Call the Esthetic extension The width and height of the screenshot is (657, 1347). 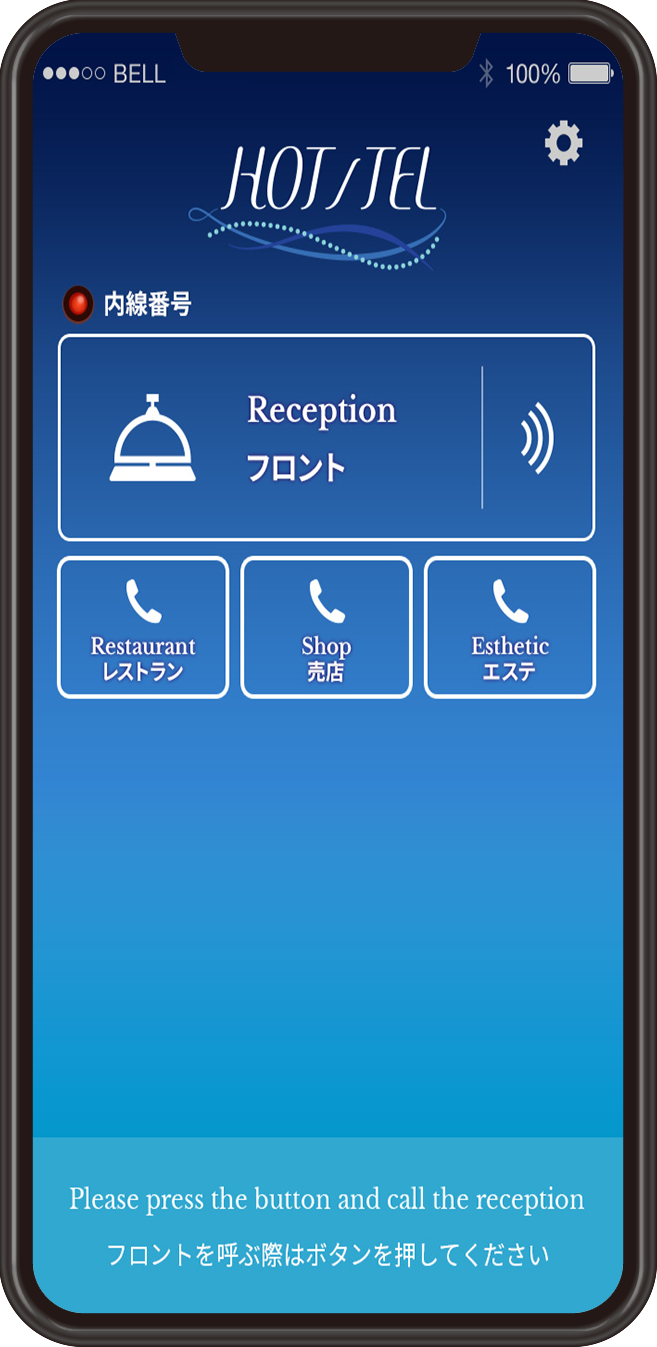[x=510, y=627]
